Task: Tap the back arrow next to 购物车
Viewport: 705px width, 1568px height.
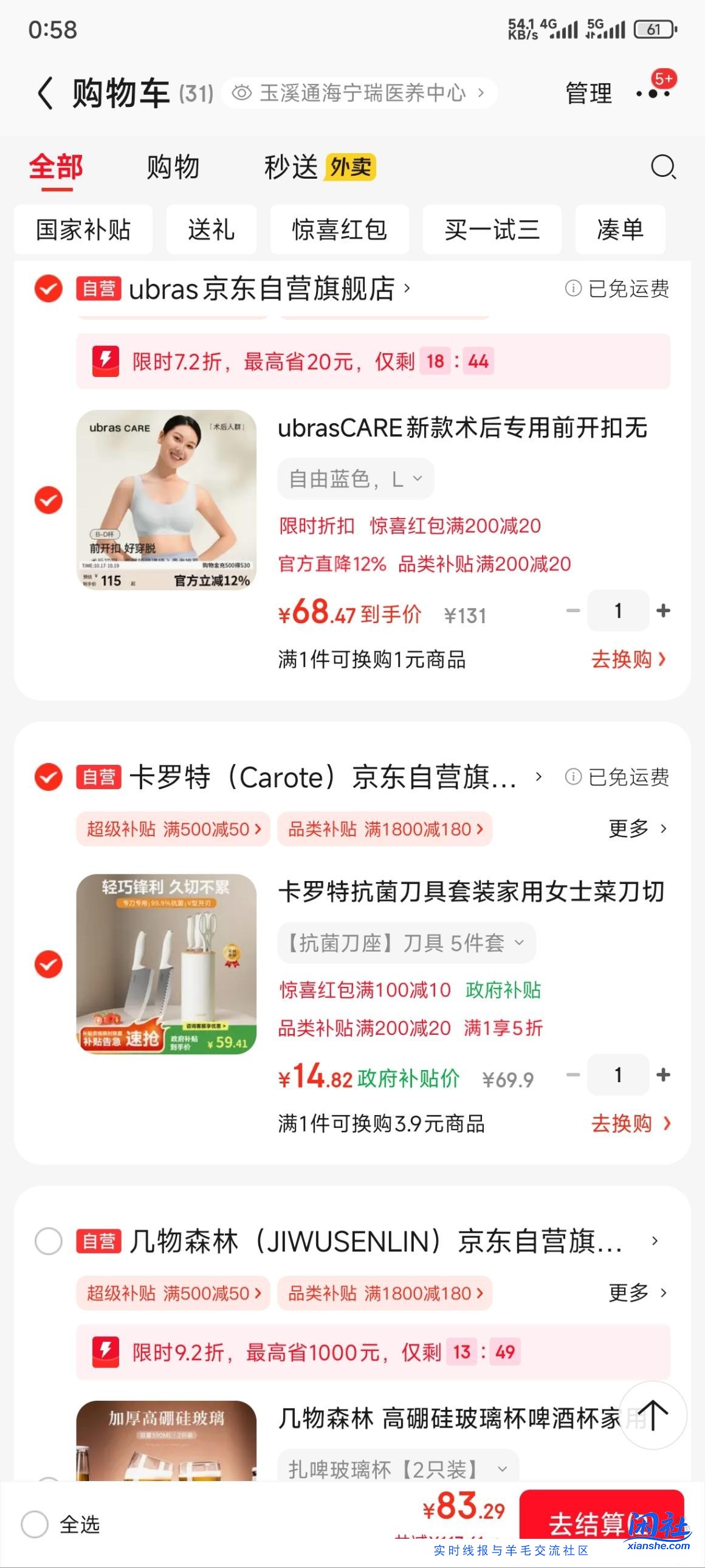Action: (x=44, y=92)
